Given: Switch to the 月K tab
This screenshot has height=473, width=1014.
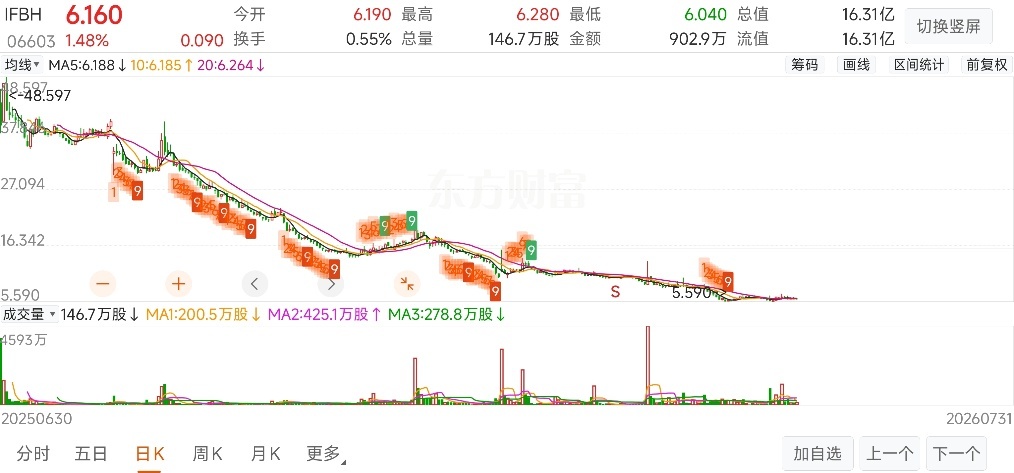Looking at the screenshot, I should [x=266, y=454].
